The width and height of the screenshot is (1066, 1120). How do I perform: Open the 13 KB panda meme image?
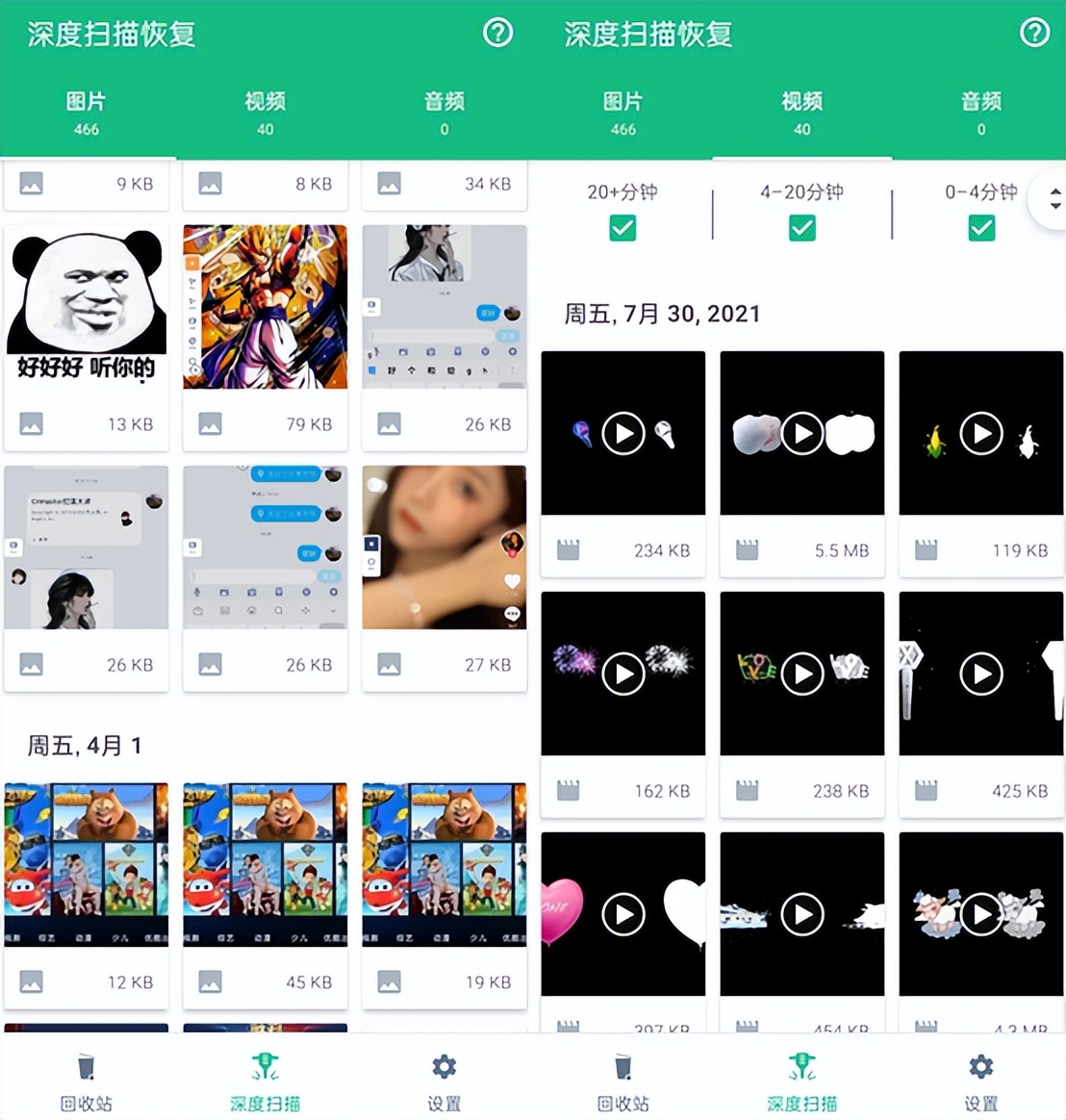pos(87,308)
